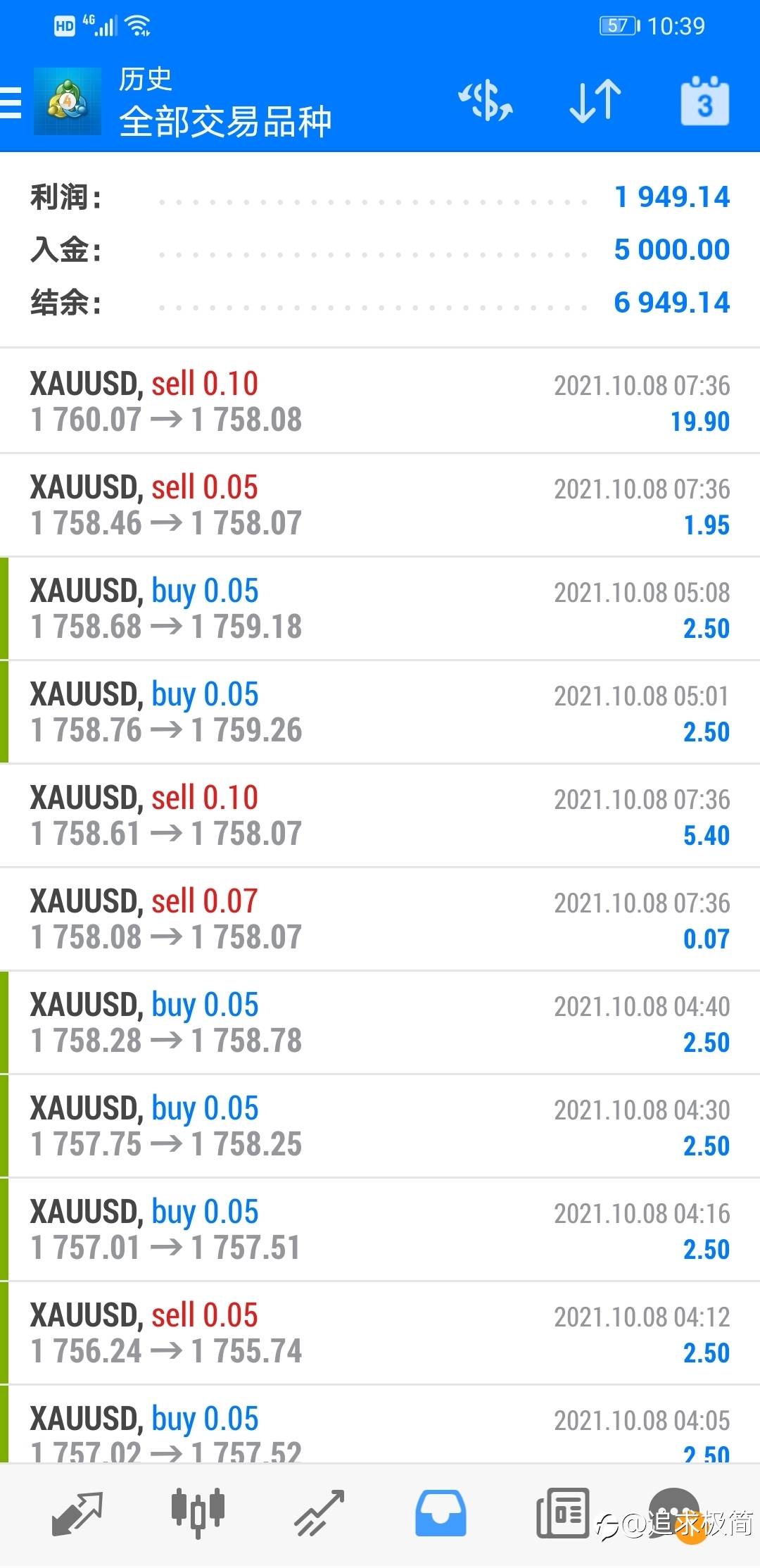760x1568 pixels.
Task: Expand the sell 0.05 trade with profit 1.95
Action: pos(380,505)
